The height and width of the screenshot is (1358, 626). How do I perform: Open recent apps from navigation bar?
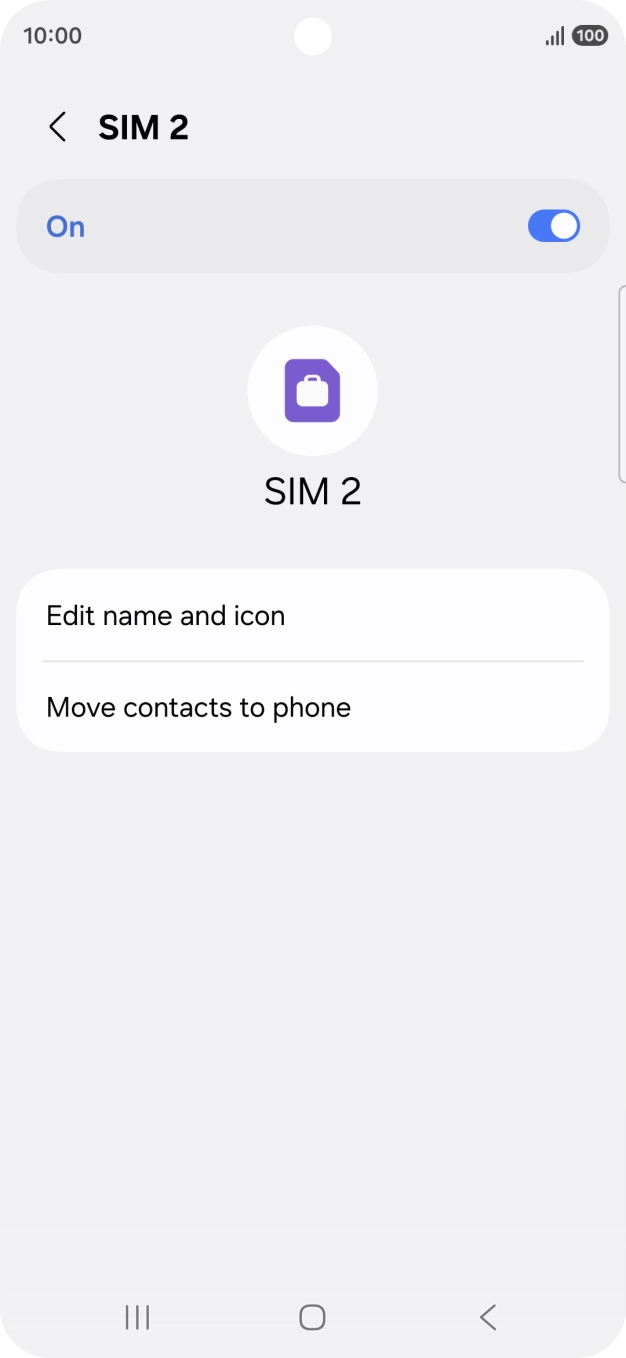click(x=137, y=1317)
